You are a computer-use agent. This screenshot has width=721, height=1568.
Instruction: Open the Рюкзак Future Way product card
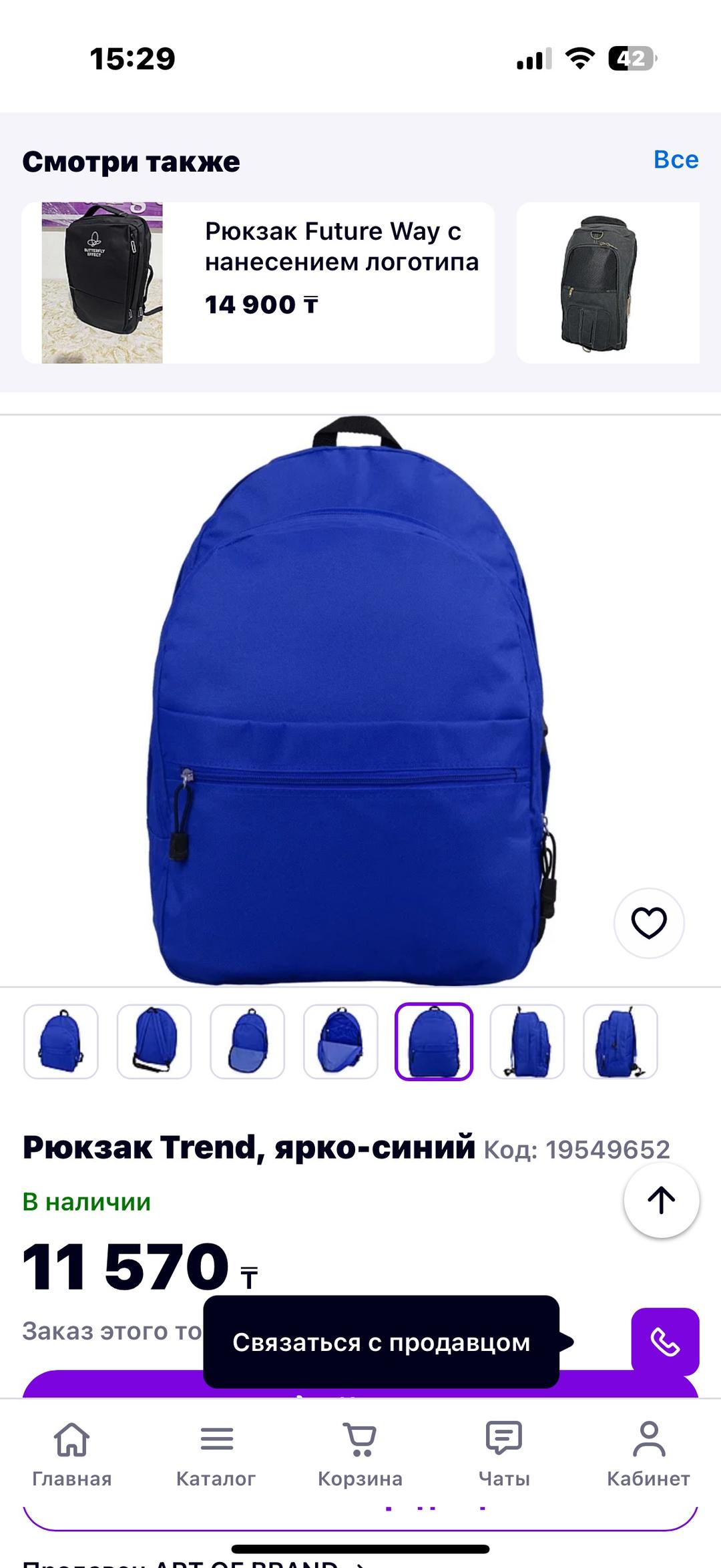(258, 282)
